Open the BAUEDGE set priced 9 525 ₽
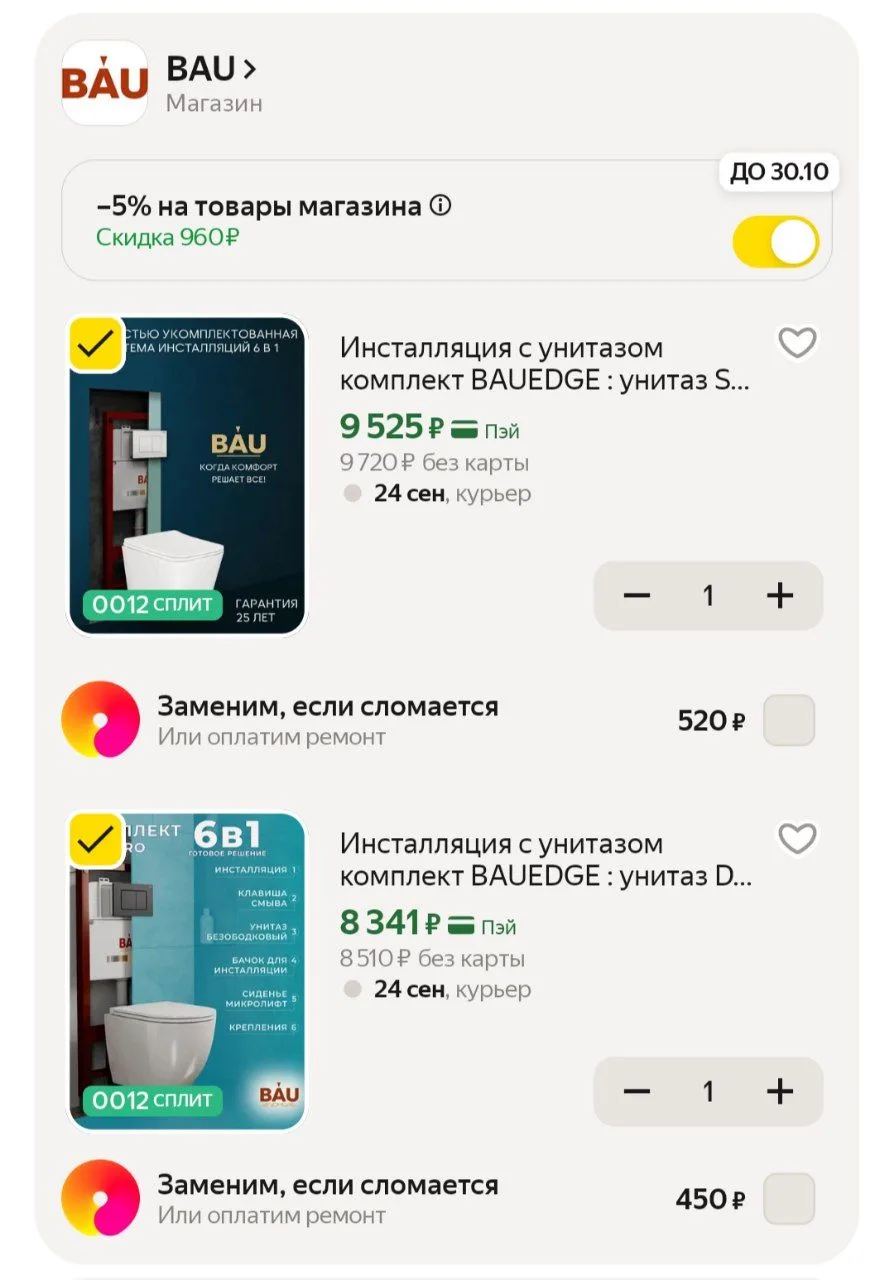The width and height of the screenshot is (894, 1280). [x=545, y=364]
